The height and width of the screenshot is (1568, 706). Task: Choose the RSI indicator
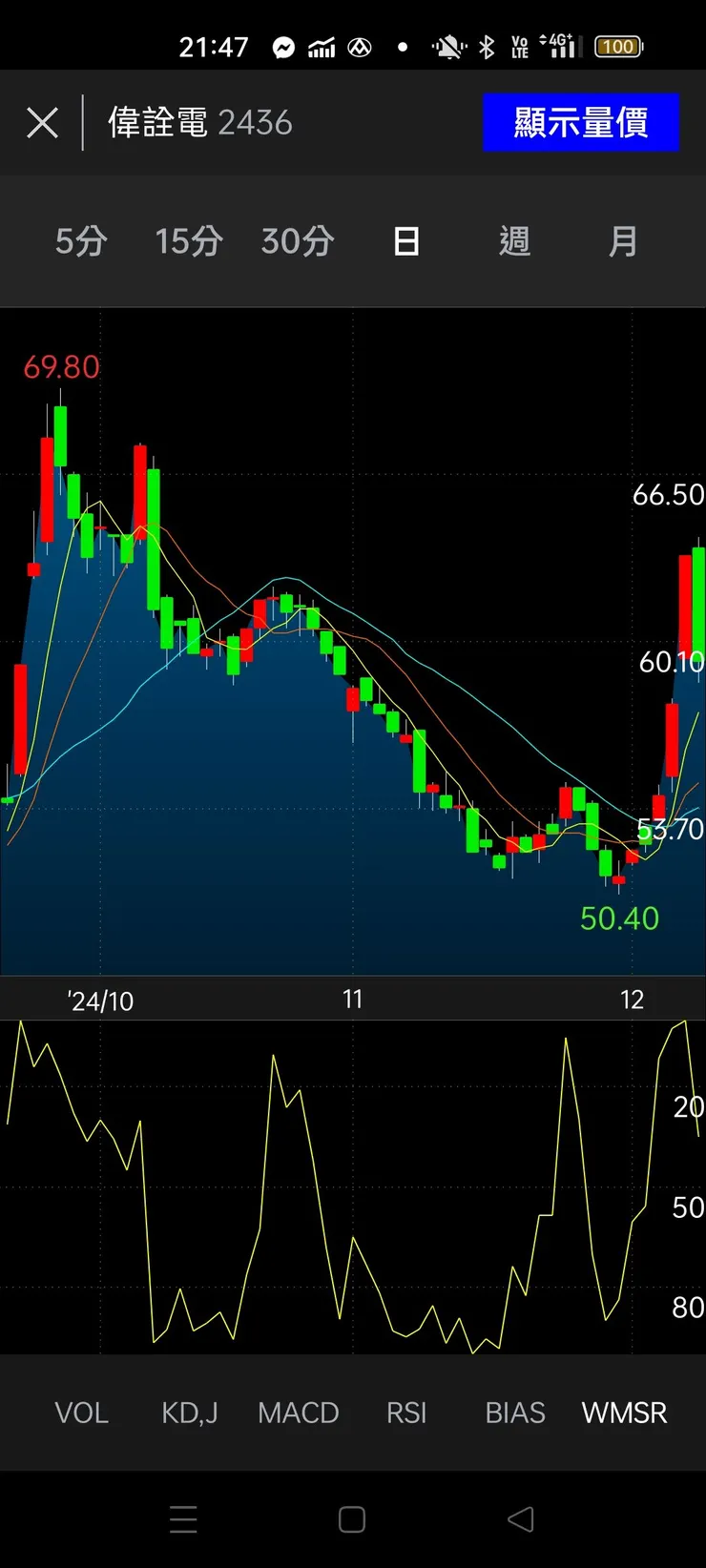tap(406, 1413)
